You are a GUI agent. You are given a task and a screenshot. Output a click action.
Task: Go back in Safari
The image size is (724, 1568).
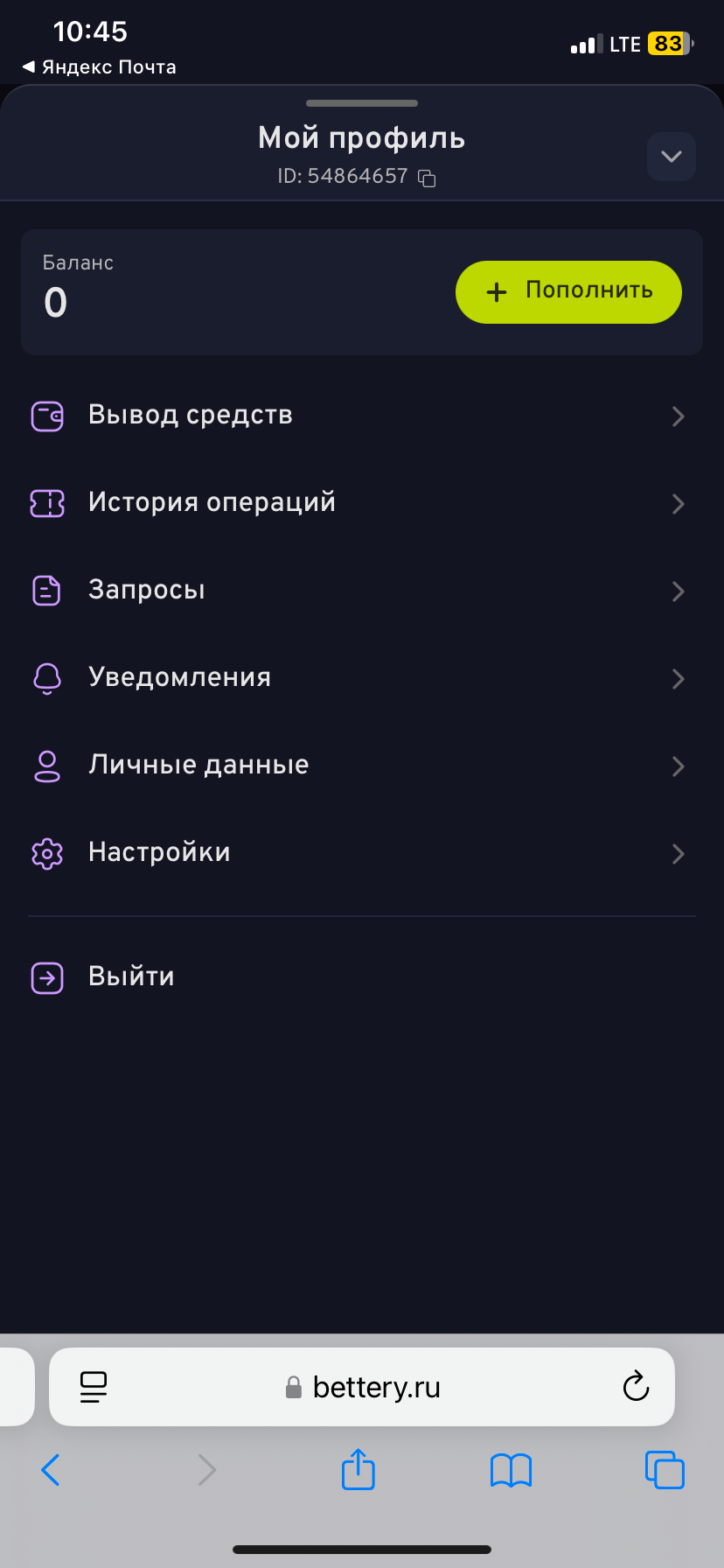pos(51,1470)
